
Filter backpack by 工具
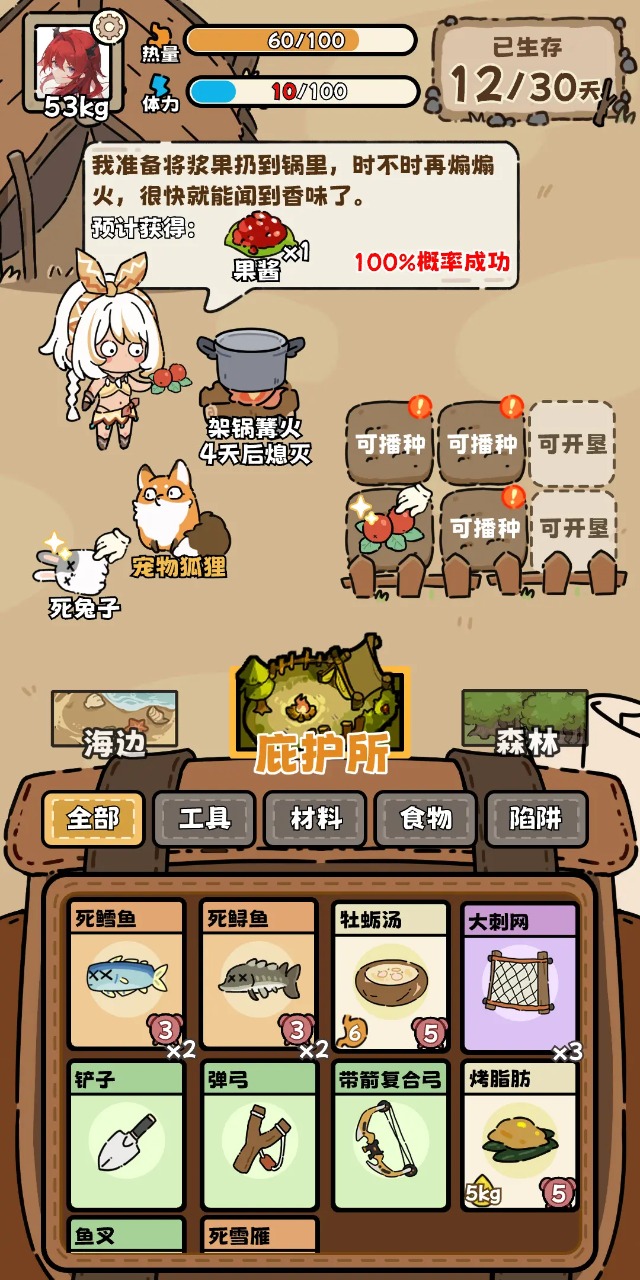tap(204, 819)
